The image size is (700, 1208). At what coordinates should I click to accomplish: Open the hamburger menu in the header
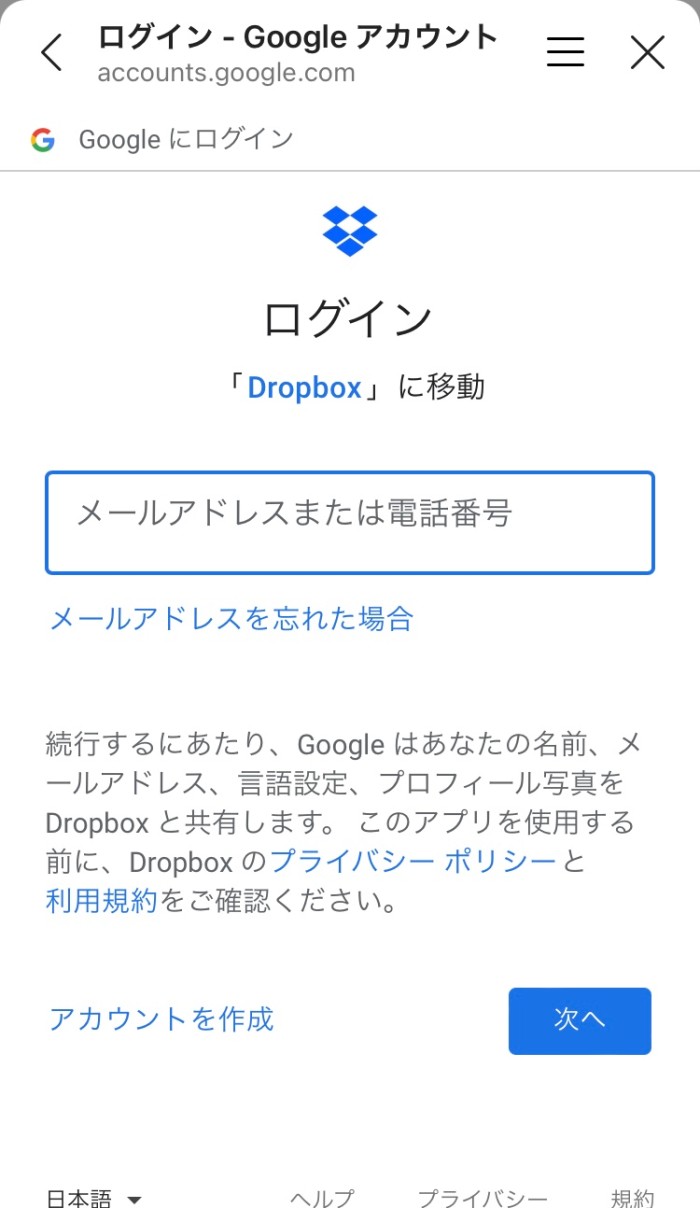[x=565, y=52]
